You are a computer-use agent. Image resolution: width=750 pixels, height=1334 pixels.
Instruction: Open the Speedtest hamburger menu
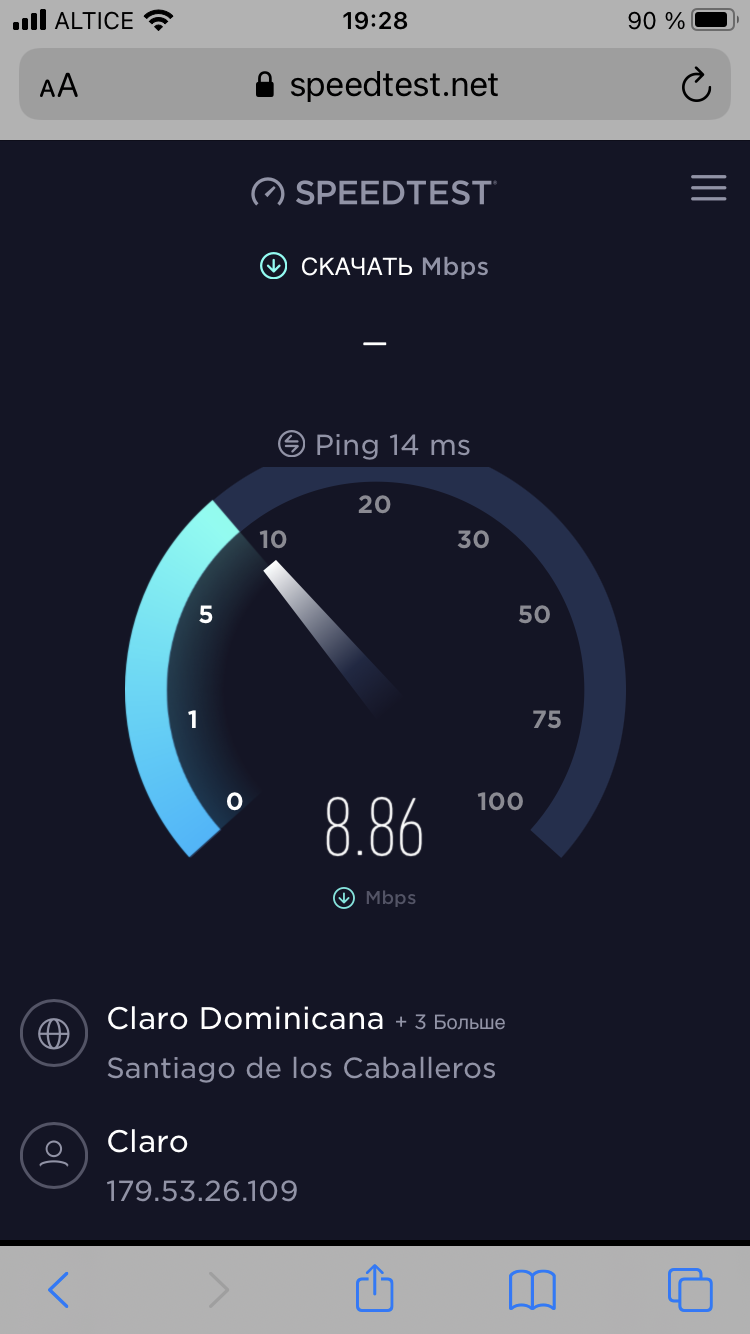[708, 189]
